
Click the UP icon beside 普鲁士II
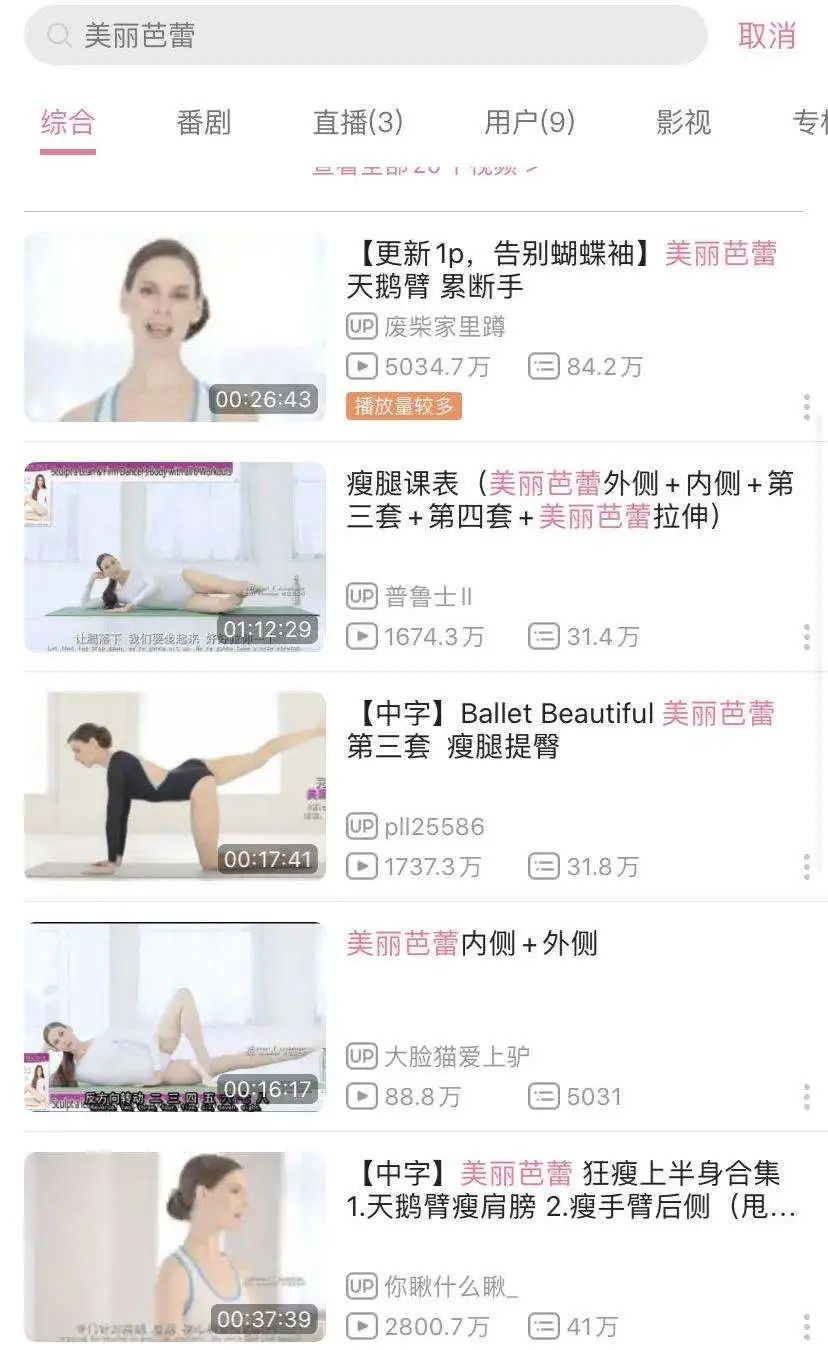coord(360,596)
